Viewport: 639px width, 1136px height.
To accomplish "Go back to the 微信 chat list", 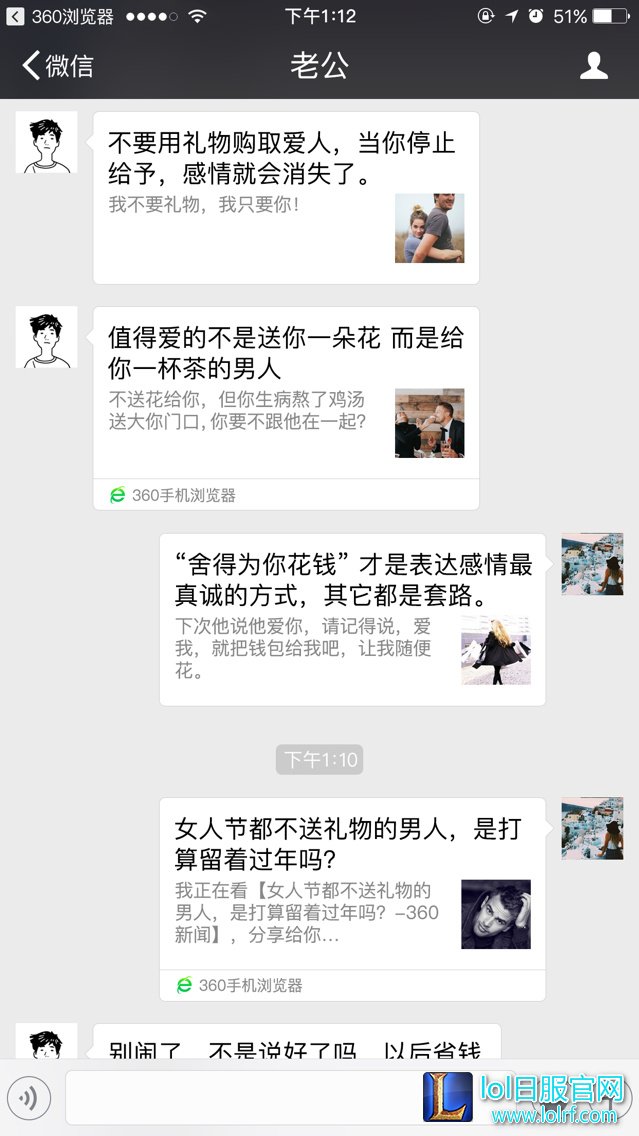I will [x=58, y=66].
